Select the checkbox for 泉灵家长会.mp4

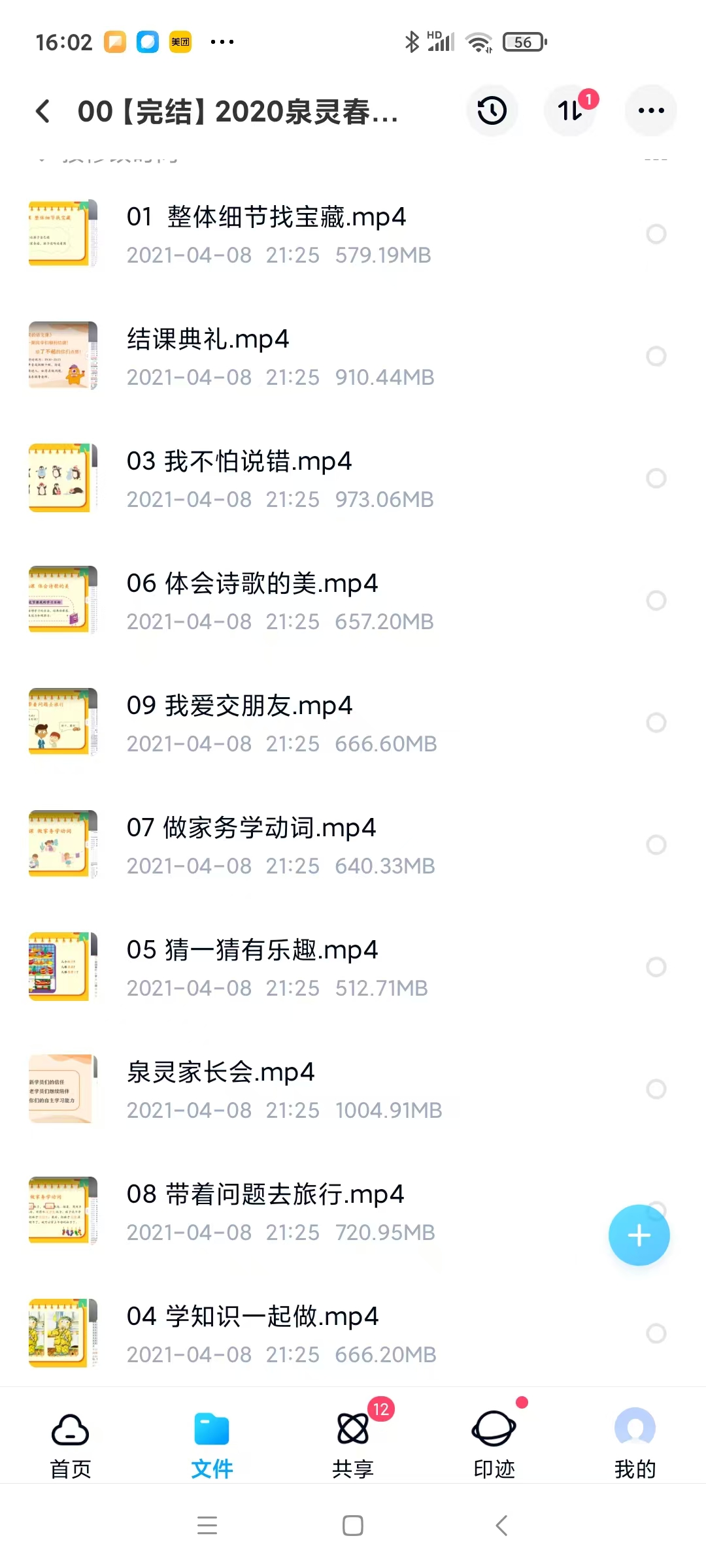click(656, 1089)
